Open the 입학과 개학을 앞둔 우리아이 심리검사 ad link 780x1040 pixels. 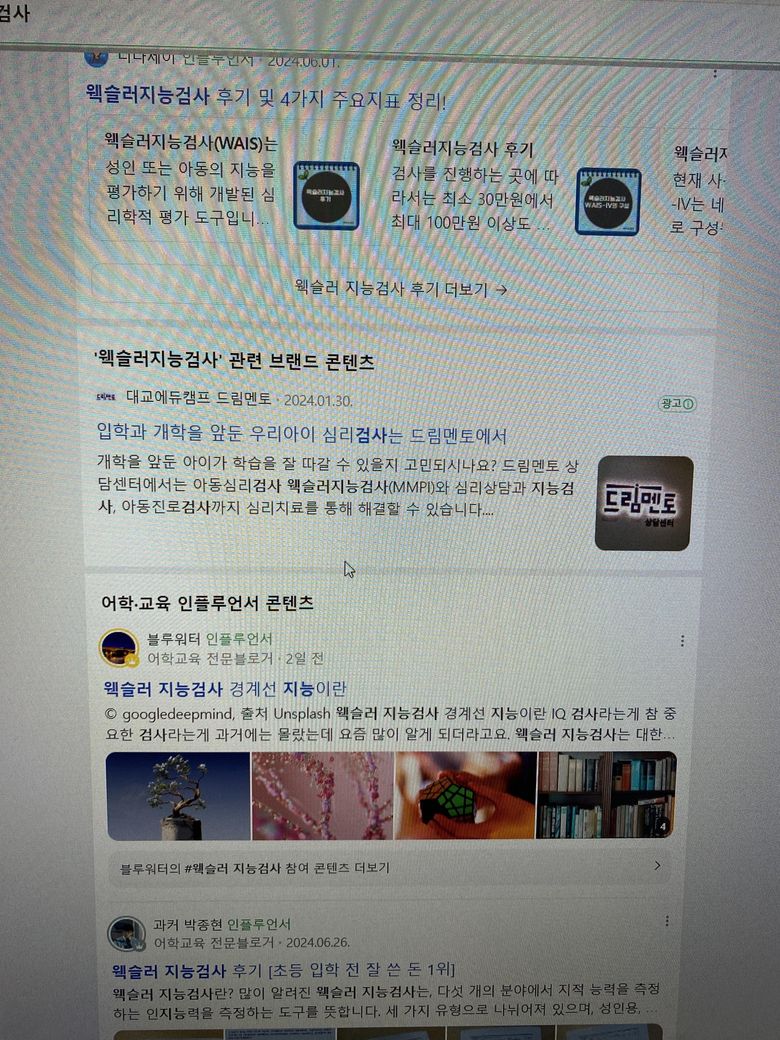tap(302, 434)
